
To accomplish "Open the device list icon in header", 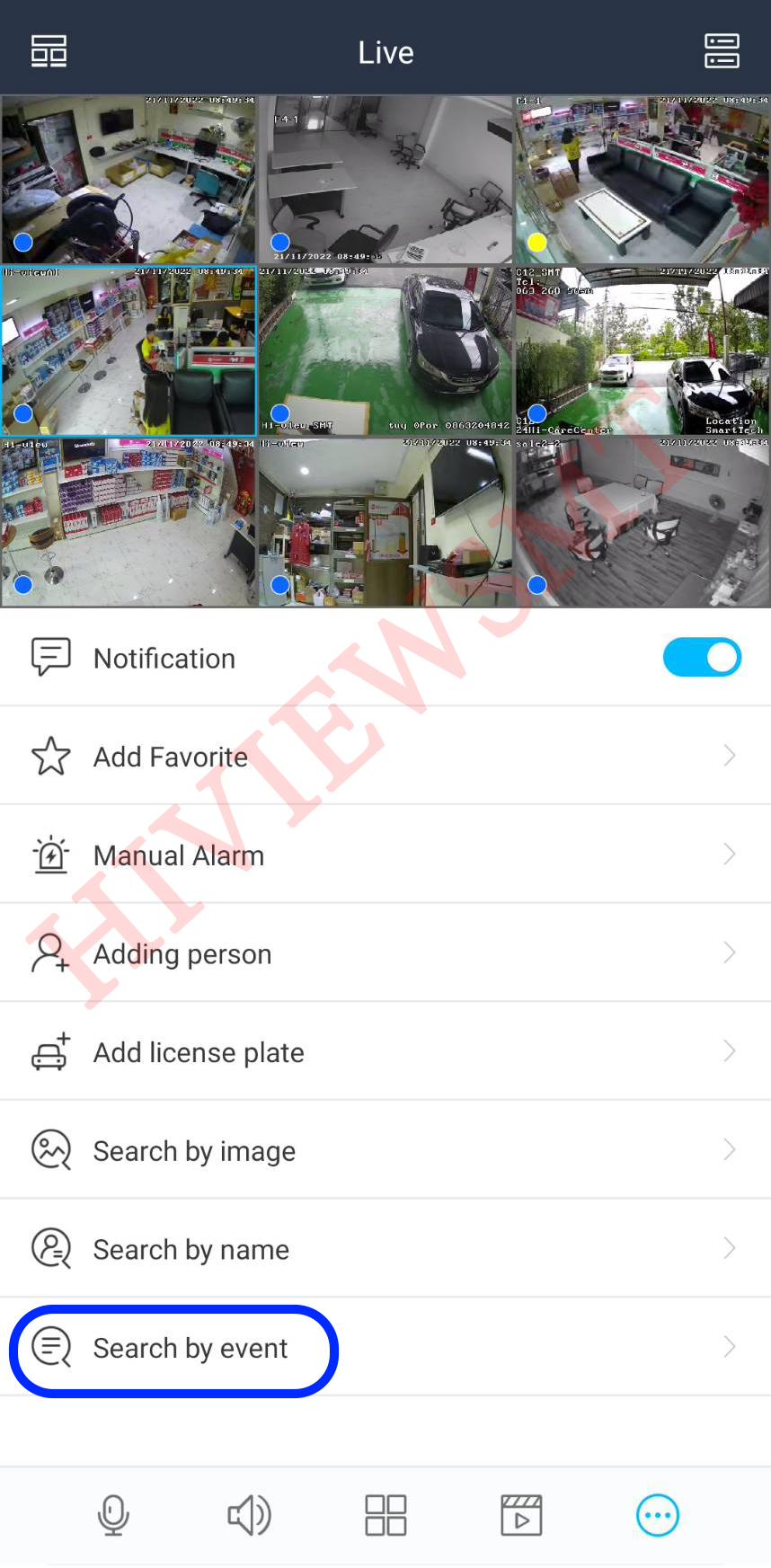I will pyautogui.click(x=722, y=52).
